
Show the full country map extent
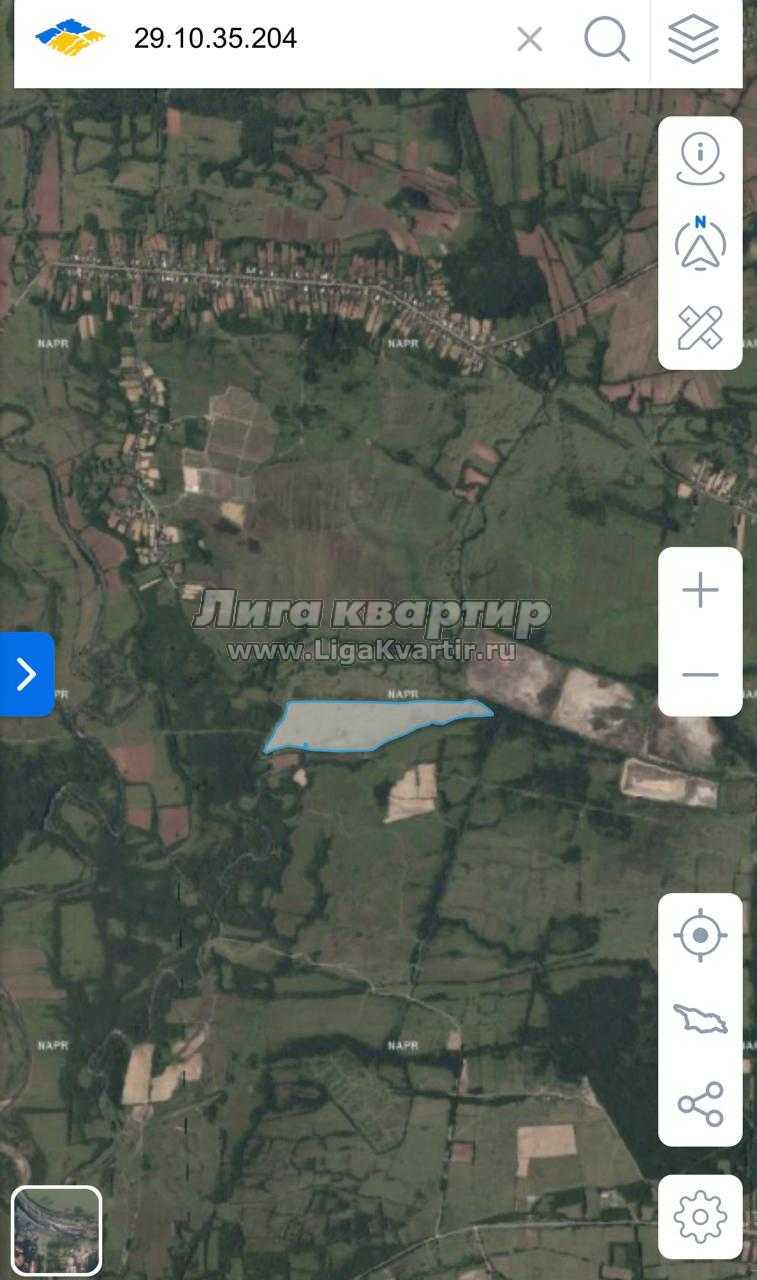tap(700, 1020)
